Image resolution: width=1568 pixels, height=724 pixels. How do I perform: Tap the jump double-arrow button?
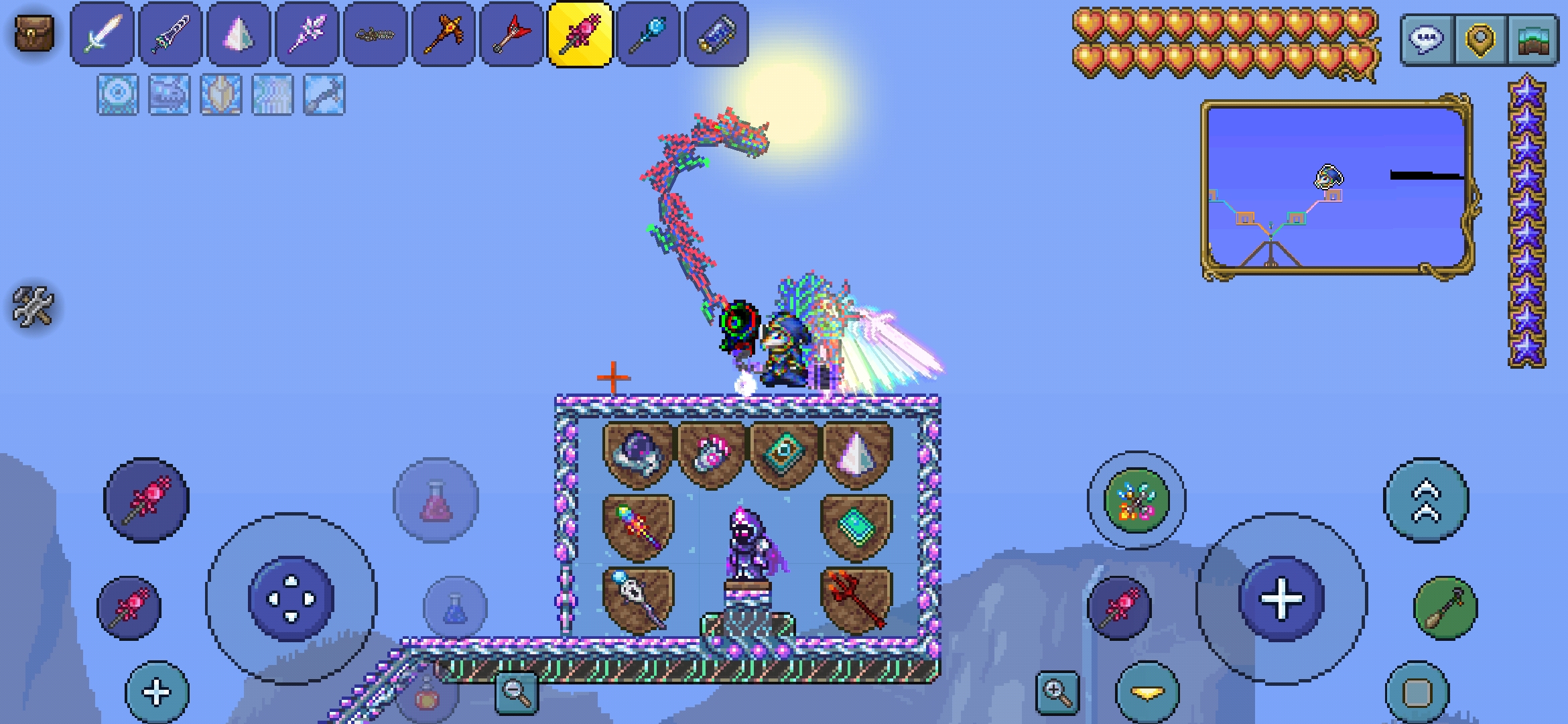click(x=1426, y=501)
